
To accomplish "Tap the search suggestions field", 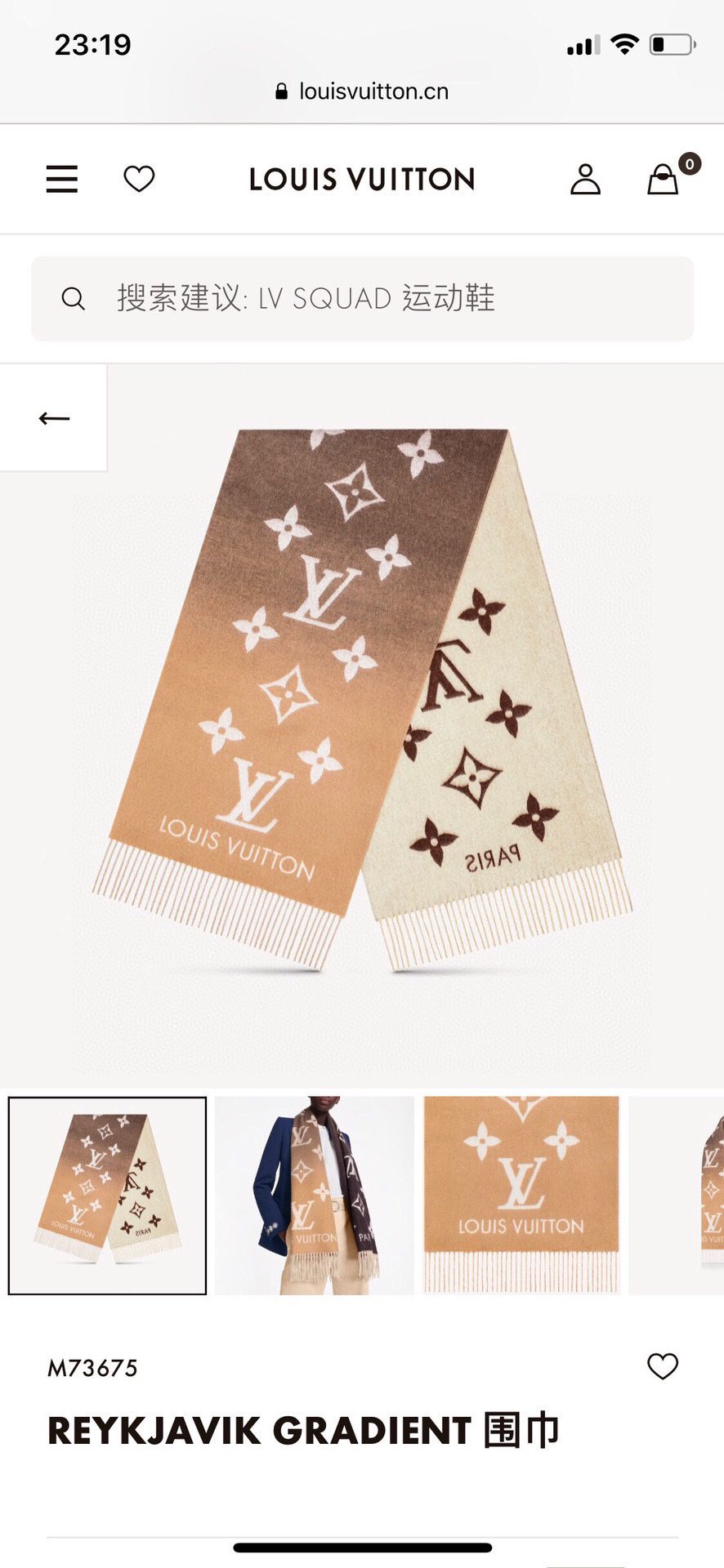I will click(x=362, y=298).
